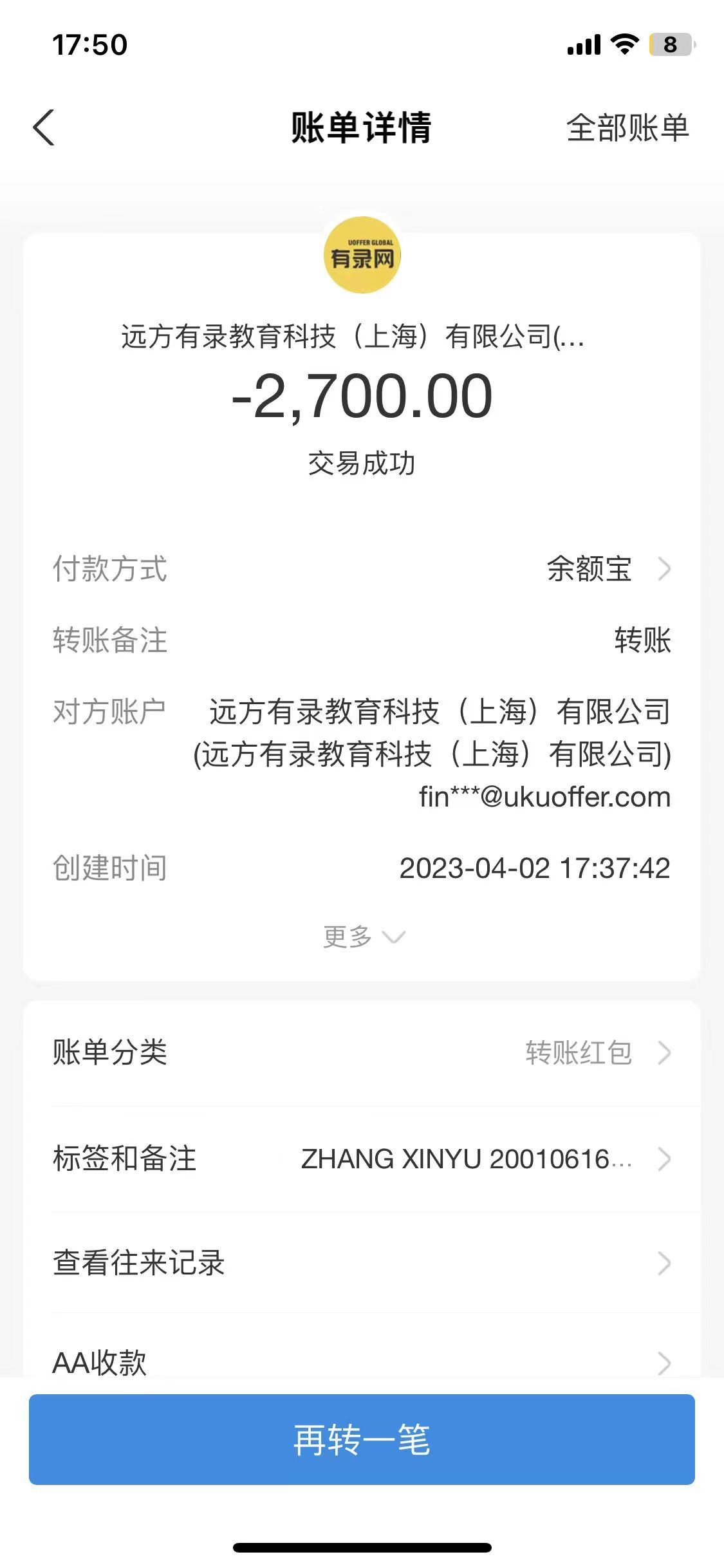Tap 再转一笔 to transfer again
Screen dimensions: 724x1568
362,1441
